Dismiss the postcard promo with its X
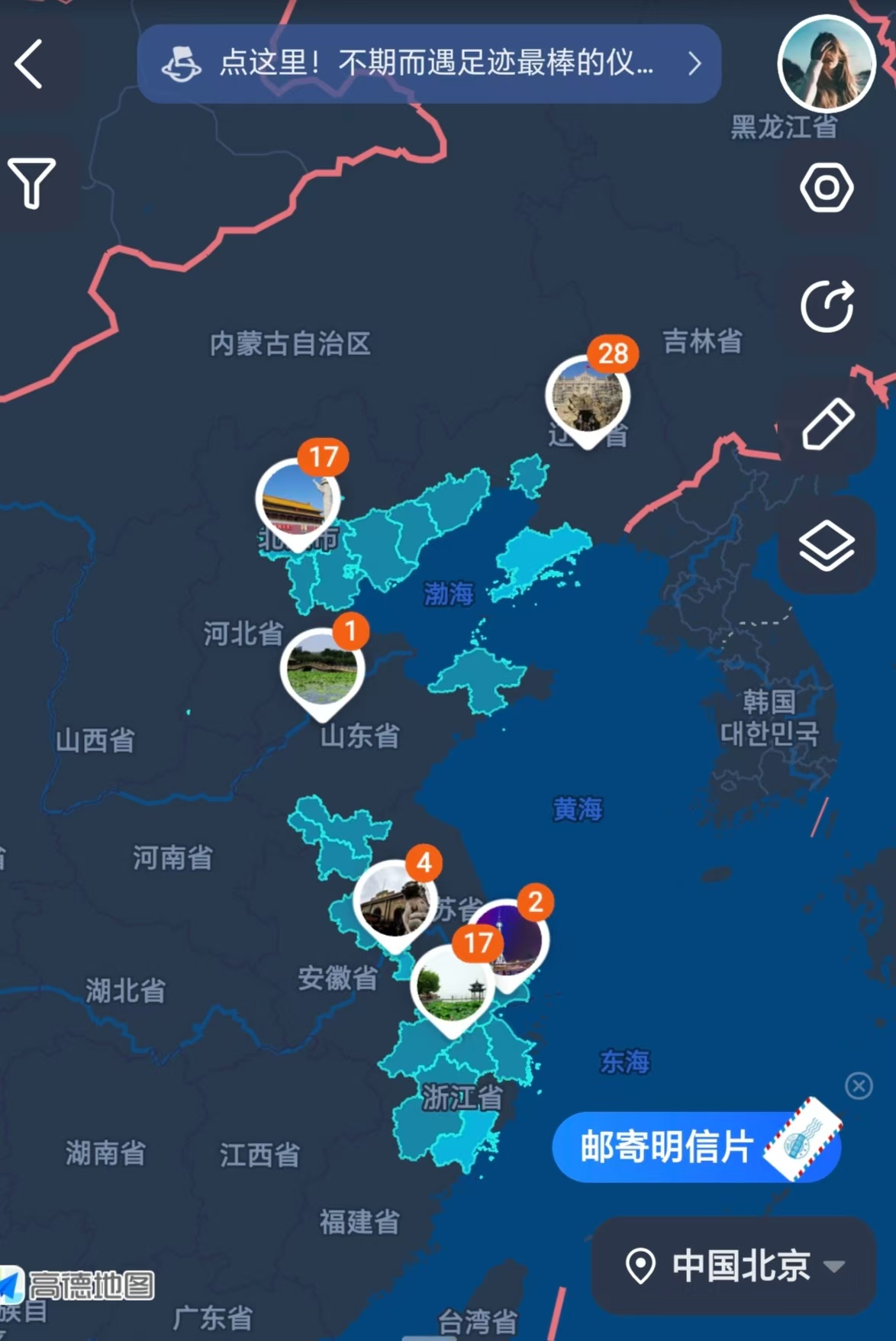Viewport: 896px width, 1341px height. coord(859,1085)
